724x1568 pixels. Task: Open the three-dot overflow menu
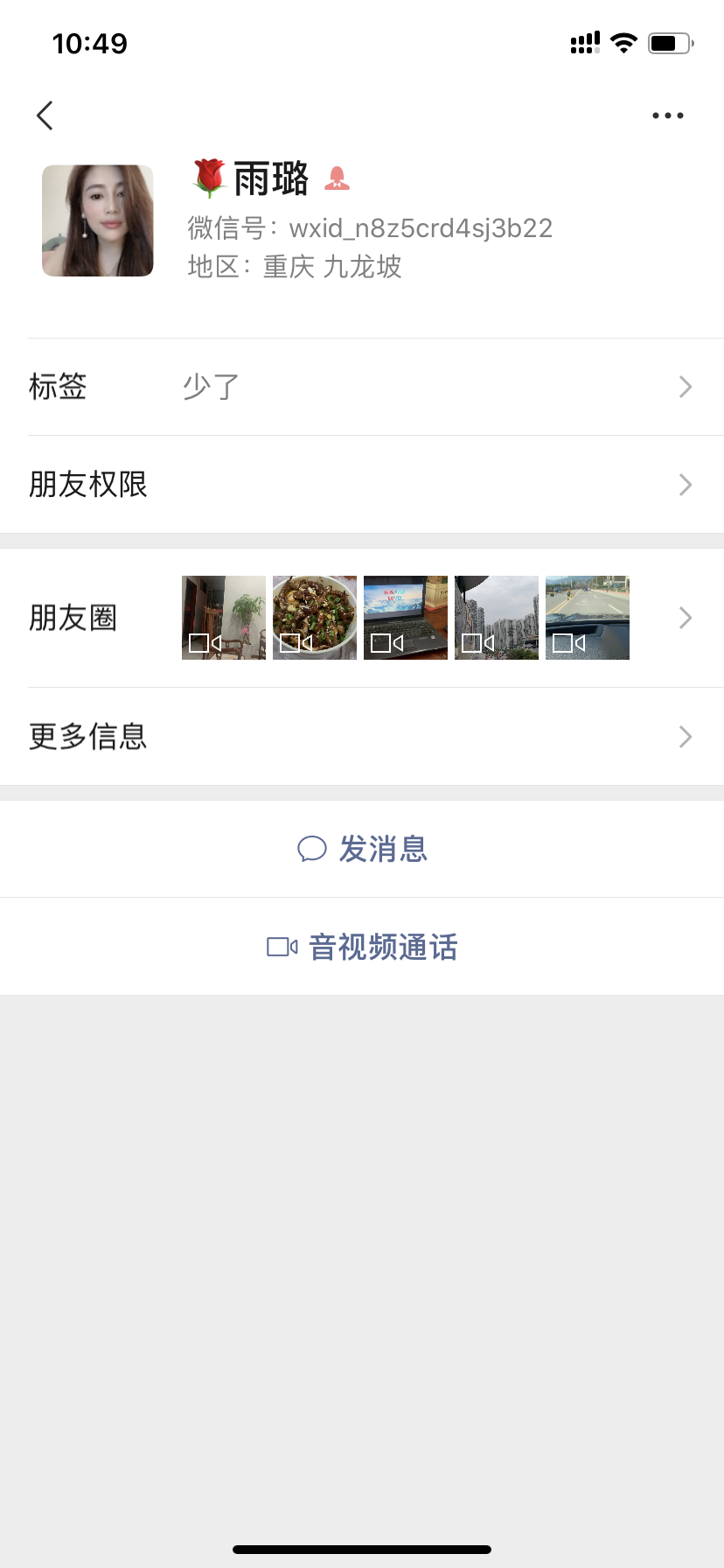click(667, 115)
